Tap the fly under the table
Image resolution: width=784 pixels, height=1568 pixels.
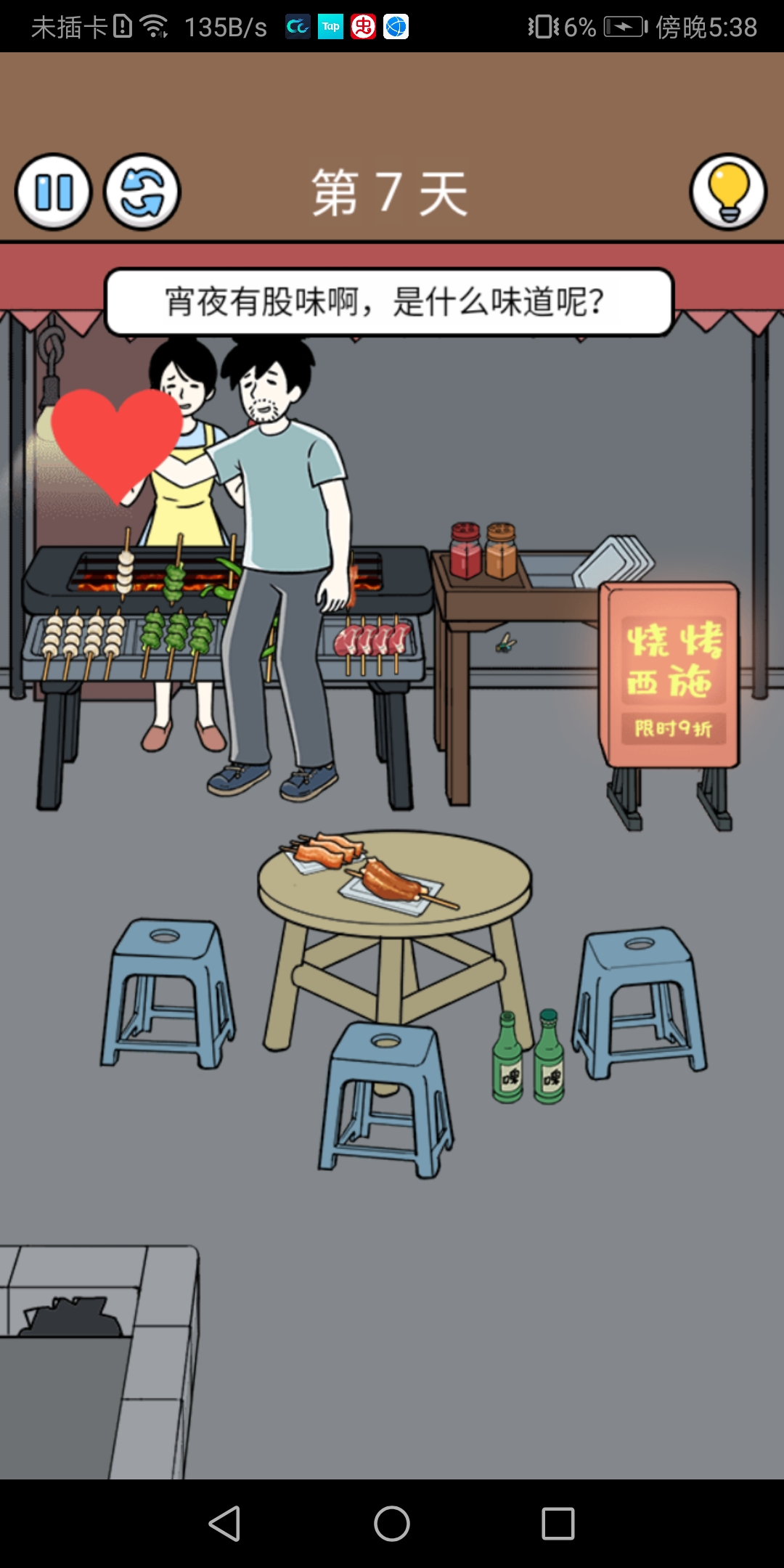[506, 642]
